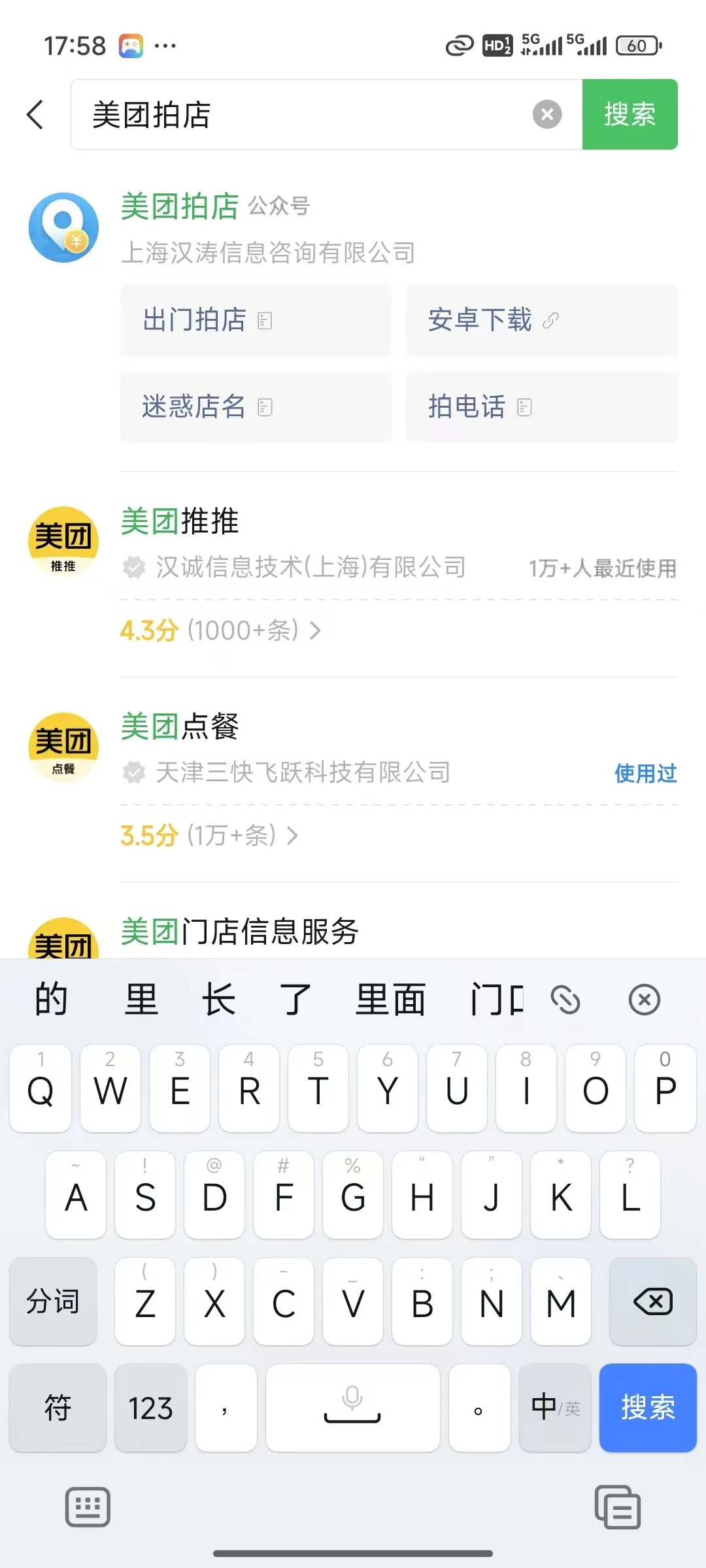706x1568 pixels.
Task: Hit the keyboard backspace key
Action: point(652,1301)
